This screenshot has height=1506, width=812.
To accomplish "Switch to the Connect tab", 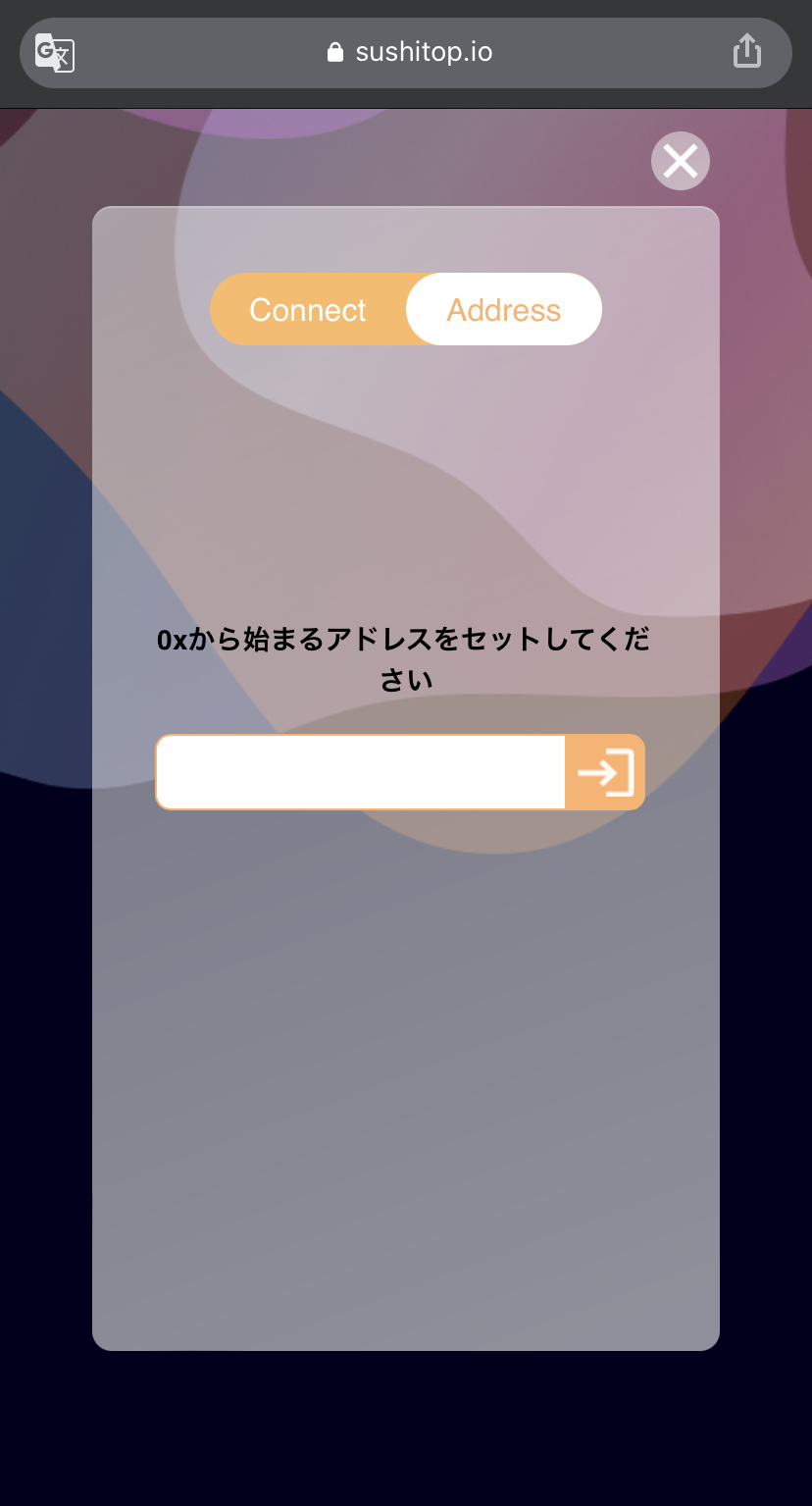I will (308, 310).
